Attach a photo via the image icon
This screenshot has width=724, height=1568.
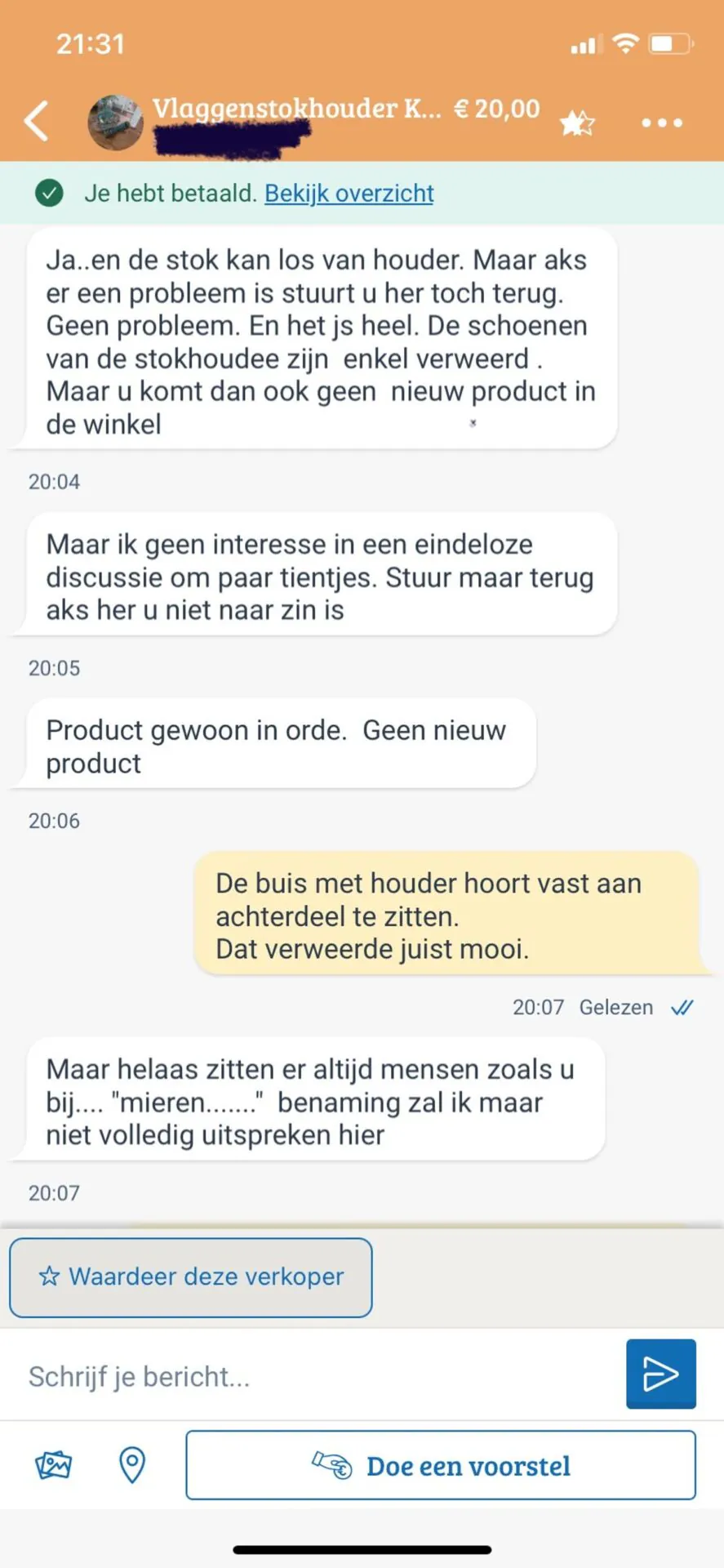[54, 1465]
